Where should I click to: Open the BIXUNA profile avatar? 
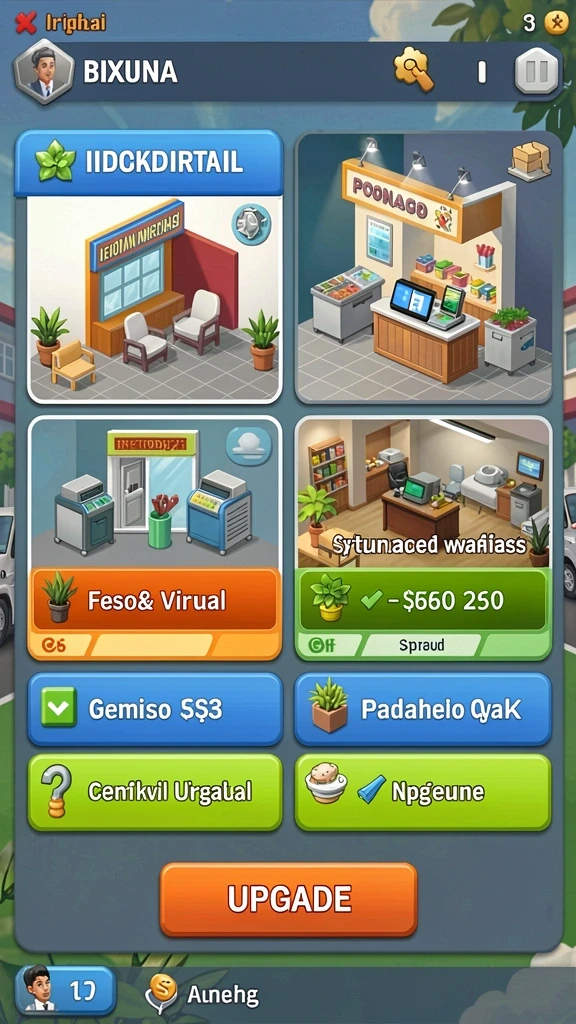[44, 72]
